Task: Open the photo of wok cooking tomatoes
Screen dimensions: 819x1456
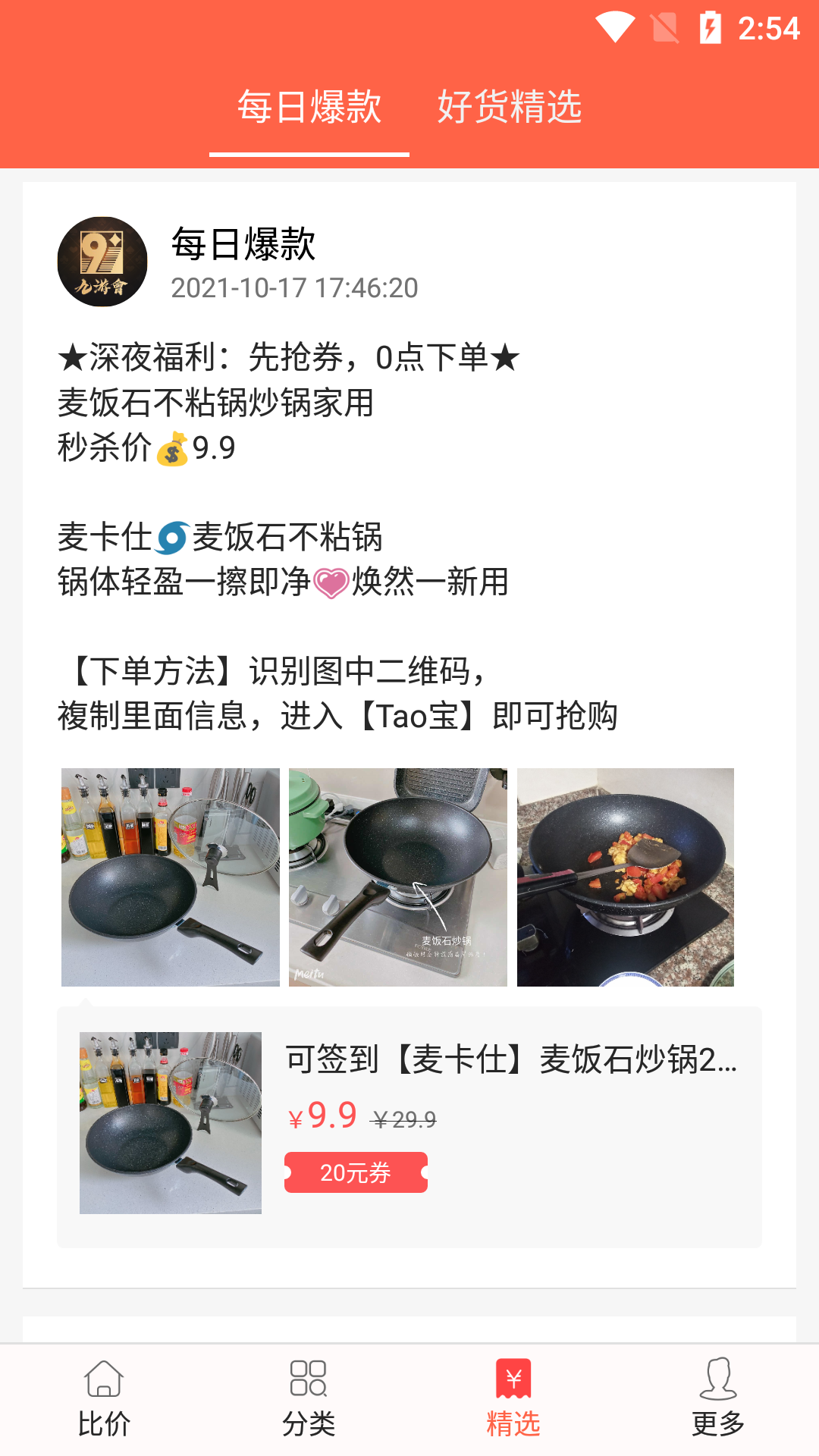Action: tap(625, 877)
